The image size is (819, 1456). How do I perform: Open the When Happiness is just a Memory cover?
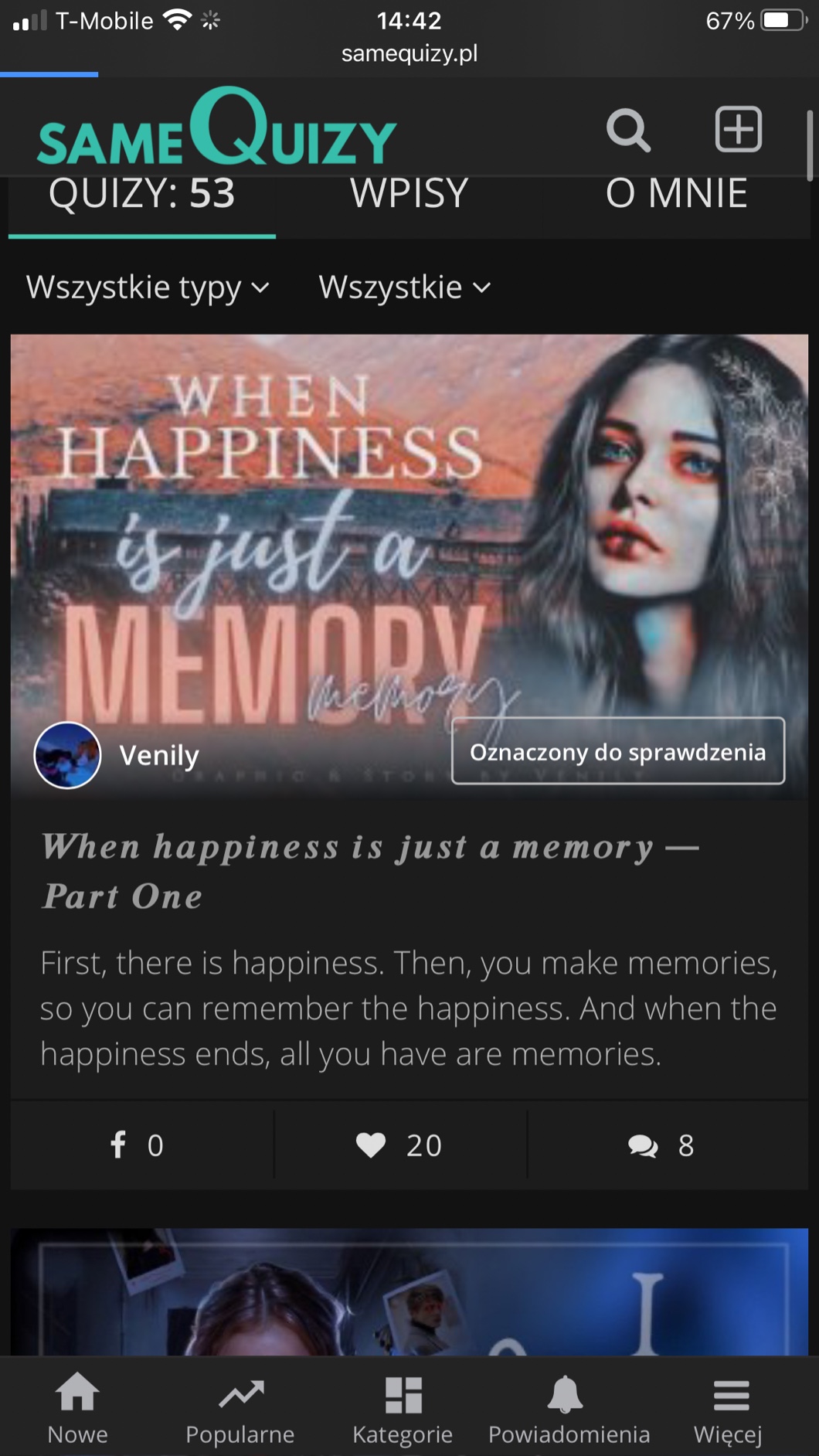(x=408, y=526)
